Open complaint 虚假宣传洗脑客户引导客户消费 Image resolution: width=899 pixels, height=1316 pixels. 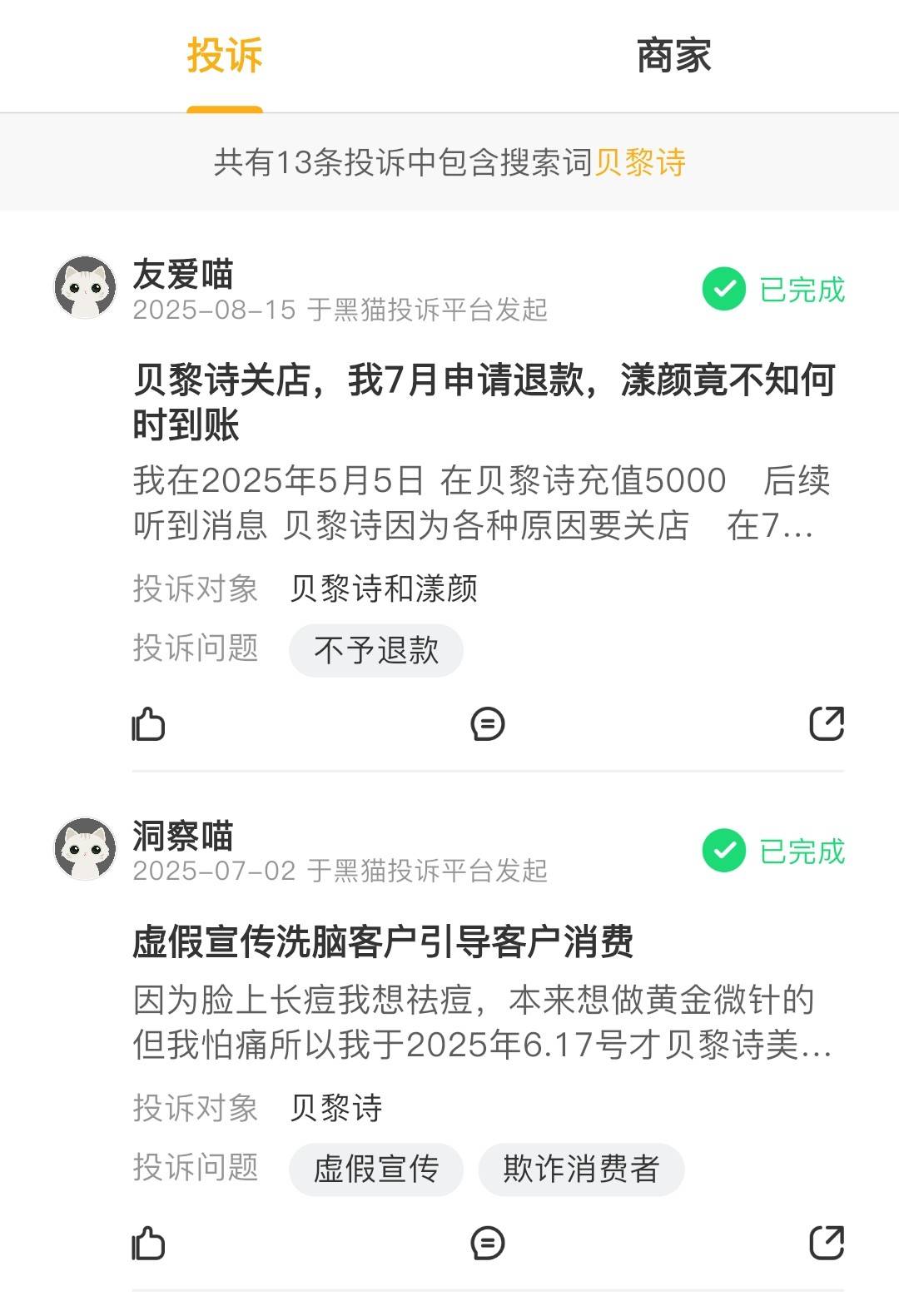tap(383, 941)
